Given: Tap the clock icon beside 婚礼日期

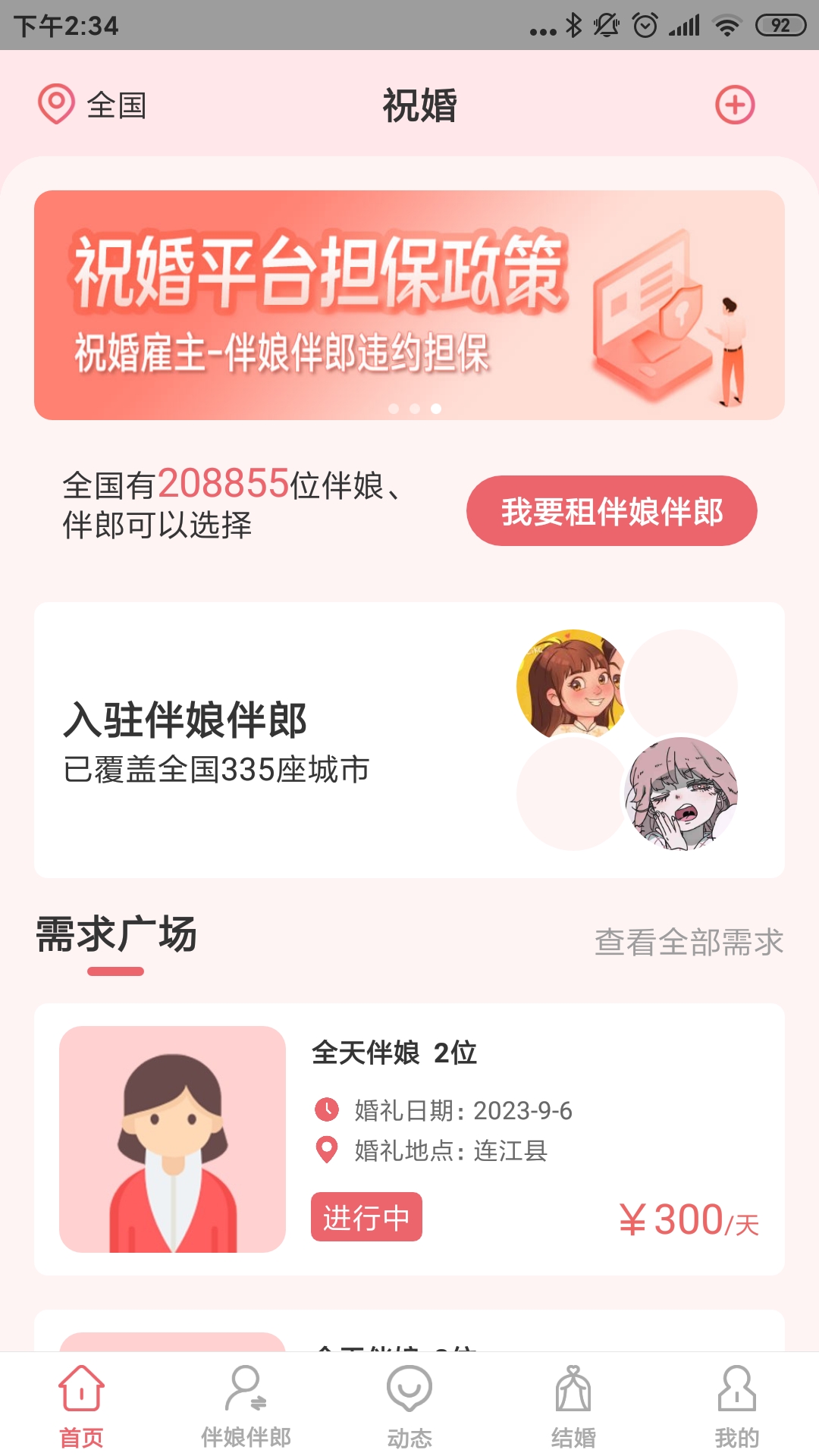Looking at the screenshot, I should 325,1110.
